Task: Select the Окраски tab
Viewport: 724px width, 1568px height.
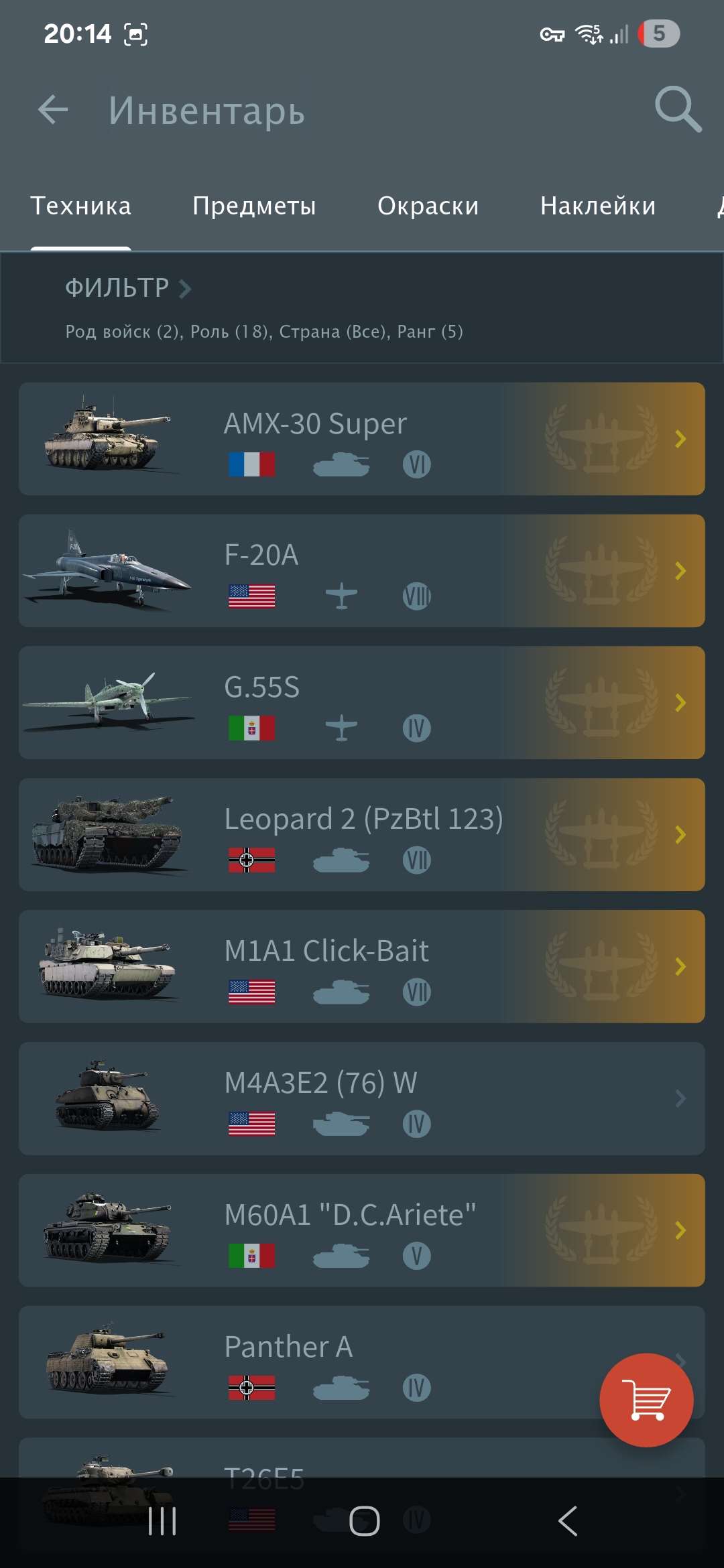Action: 428,206
